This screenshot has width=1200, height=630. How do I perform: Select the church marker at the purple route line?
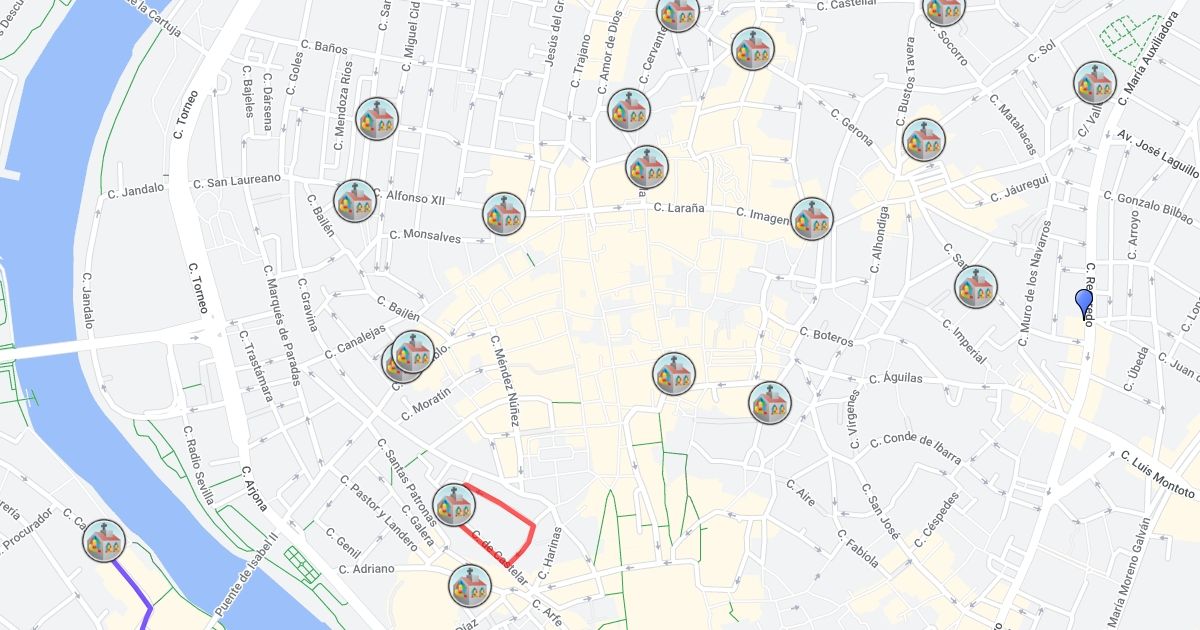tap(103, 541)
